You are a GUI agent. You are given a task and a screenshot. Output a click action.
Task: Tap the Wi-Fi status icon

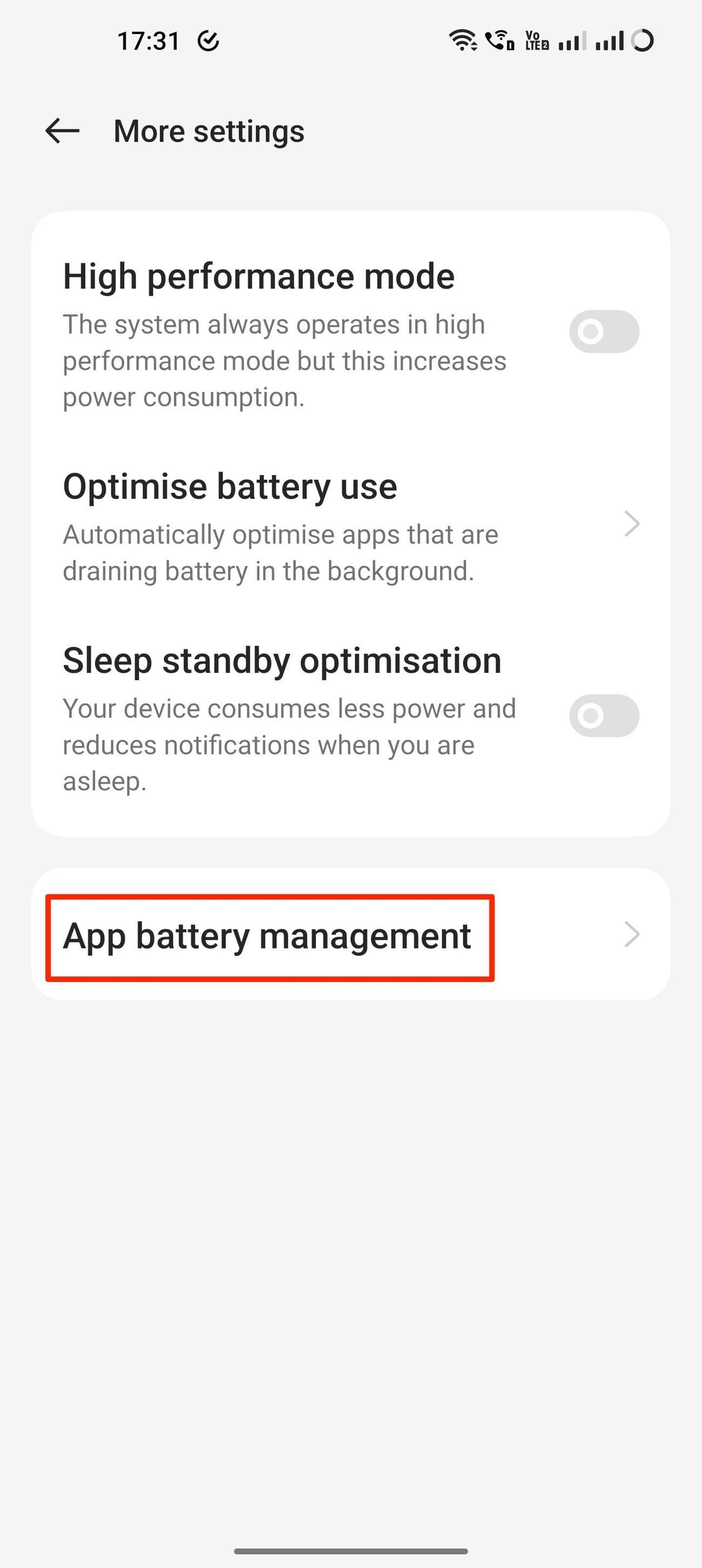coord(462,40)
